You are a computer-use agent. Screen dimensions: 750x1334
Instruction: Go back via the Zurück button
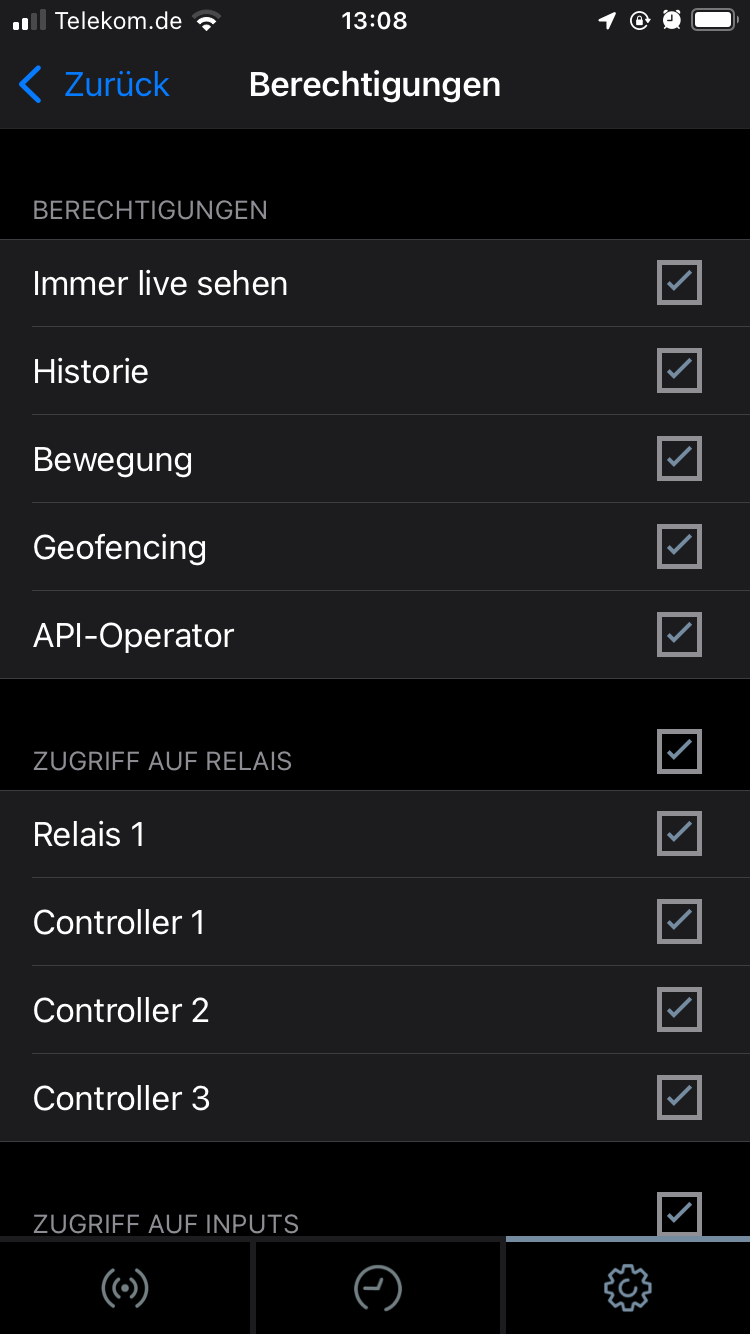(95, 85)
